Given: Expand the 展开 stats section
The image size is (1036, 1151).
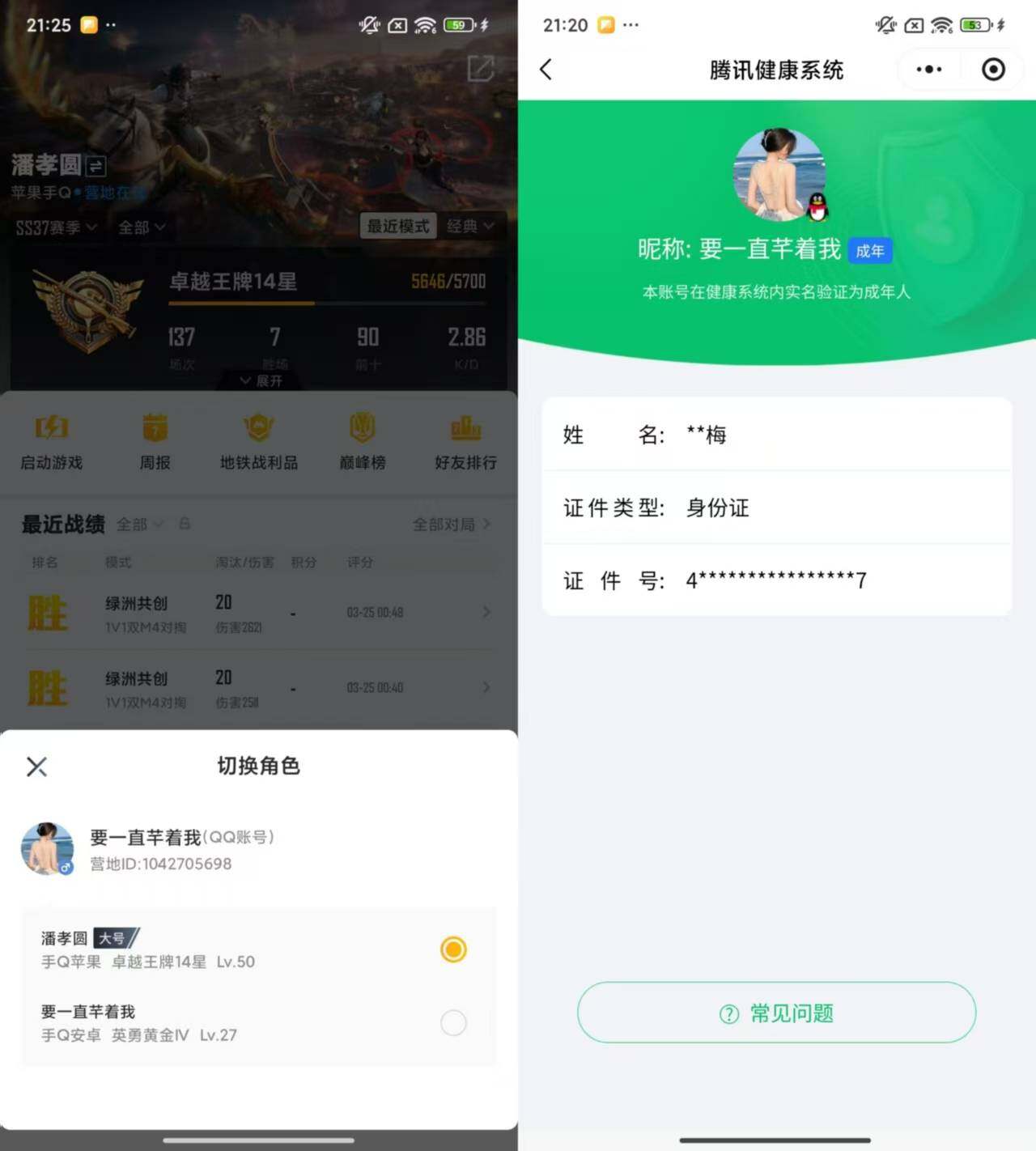Looking at the screenshot, I should (x=257, y=380).
